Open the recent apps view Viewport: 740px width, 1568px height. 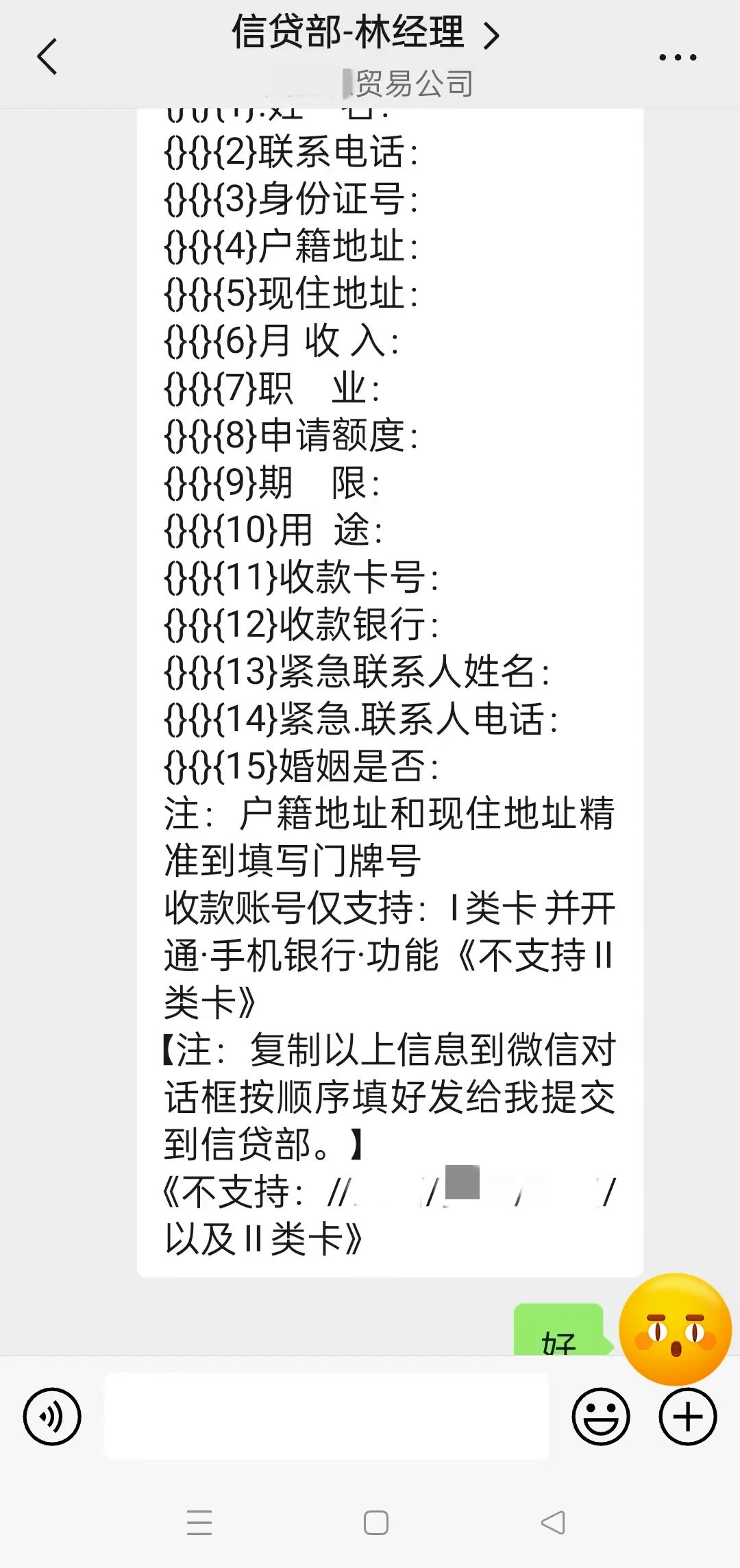coord(199,1523)
